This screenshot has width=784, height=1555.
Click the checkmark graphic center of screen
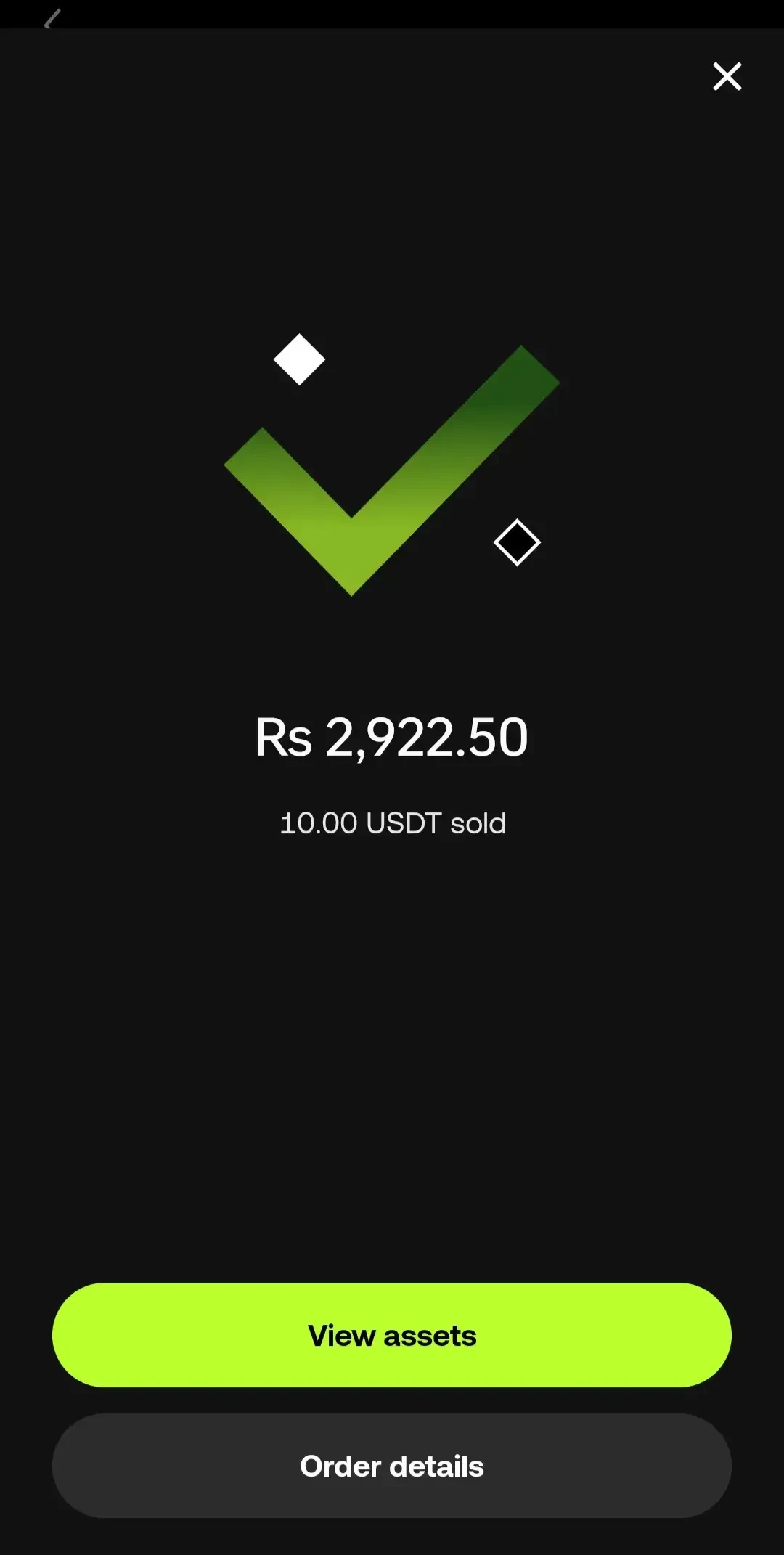pyautogui.click(x=392, y=468)
